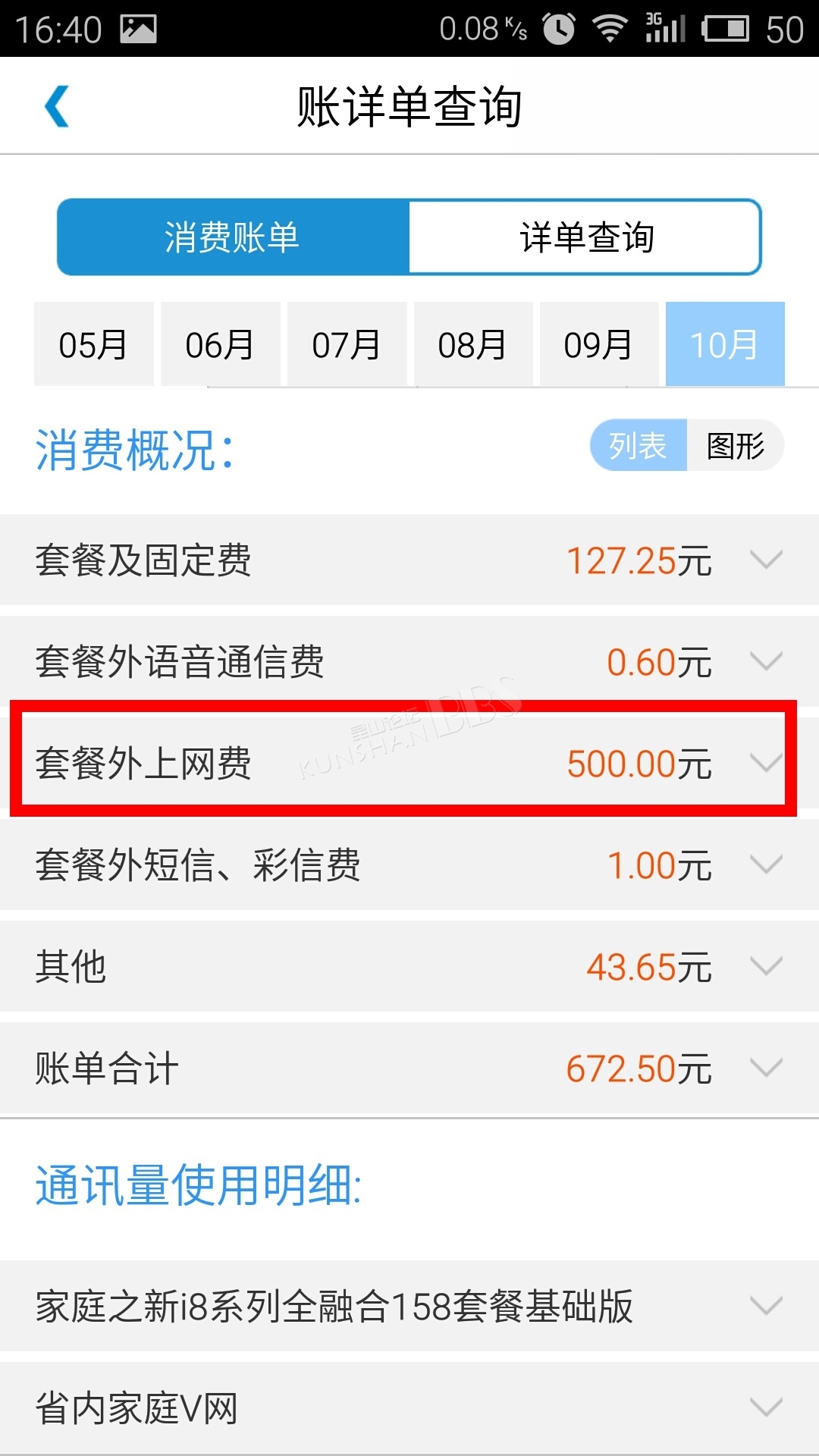The width and height of the screenshot is (819, 1456).
Task: Expand 家庭之新i8系列全融合158套餐基础版 usage
Action: click(x=409, y=1306)
